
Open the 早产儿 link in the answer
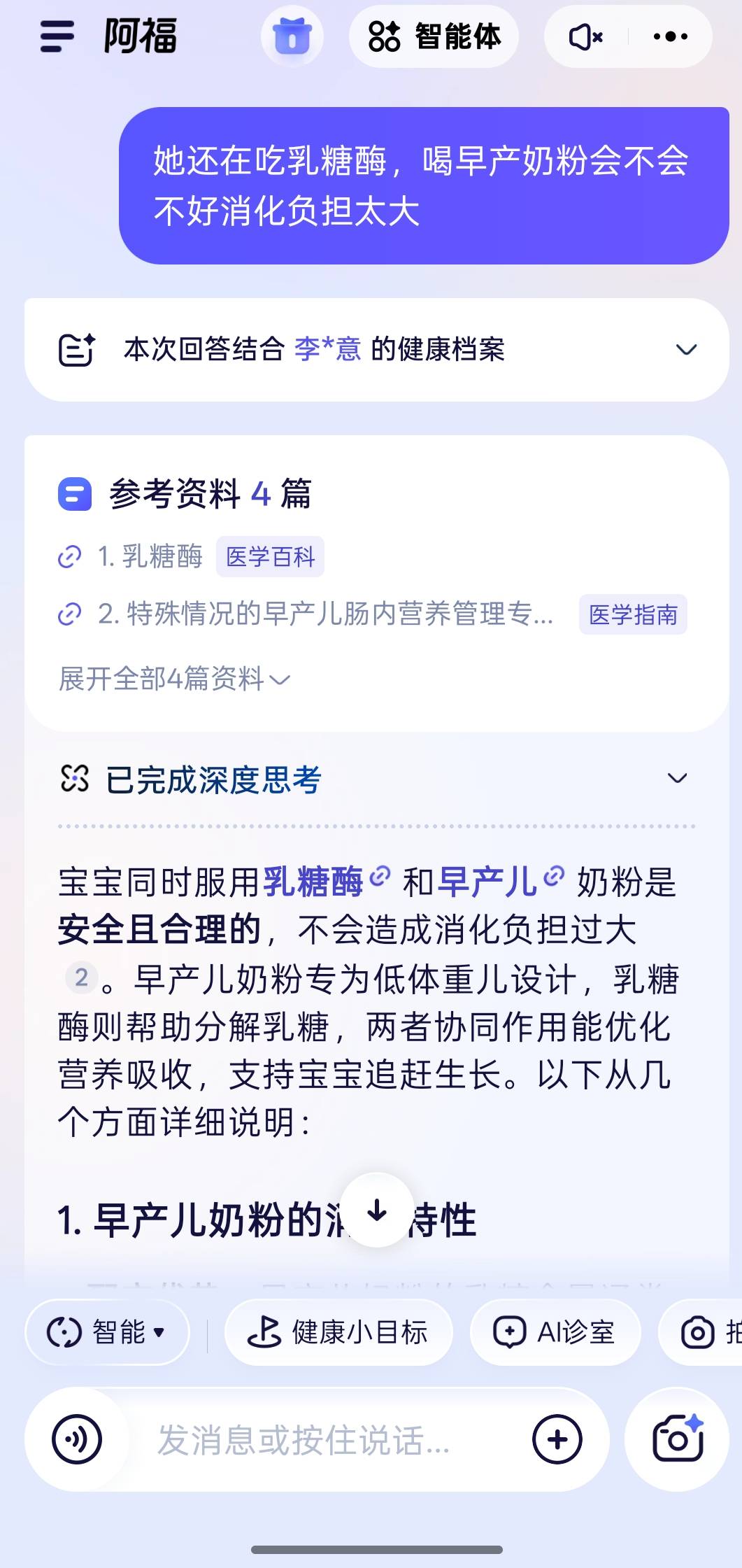point(487,882)
